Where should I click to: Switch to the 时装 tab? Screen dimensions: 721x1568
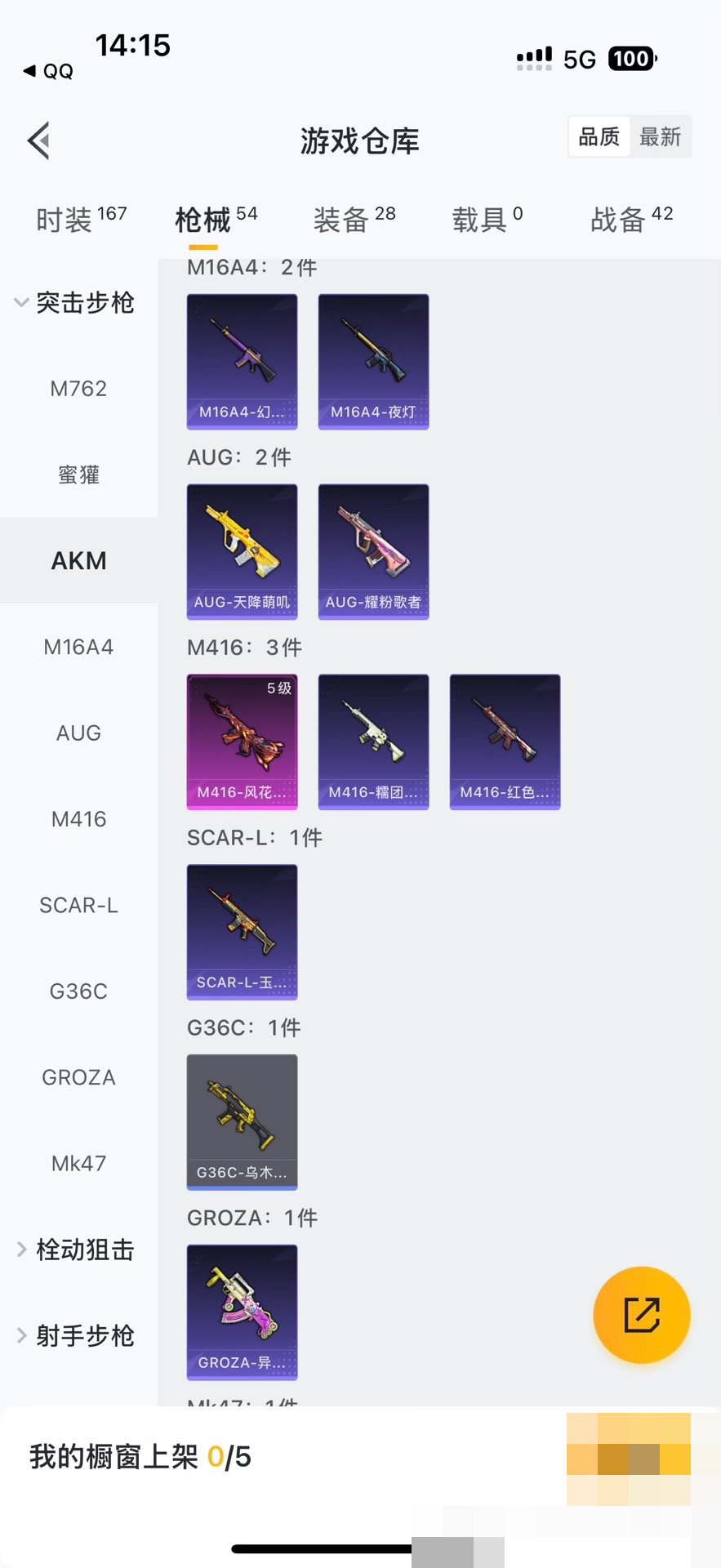(x=80, y=219)
